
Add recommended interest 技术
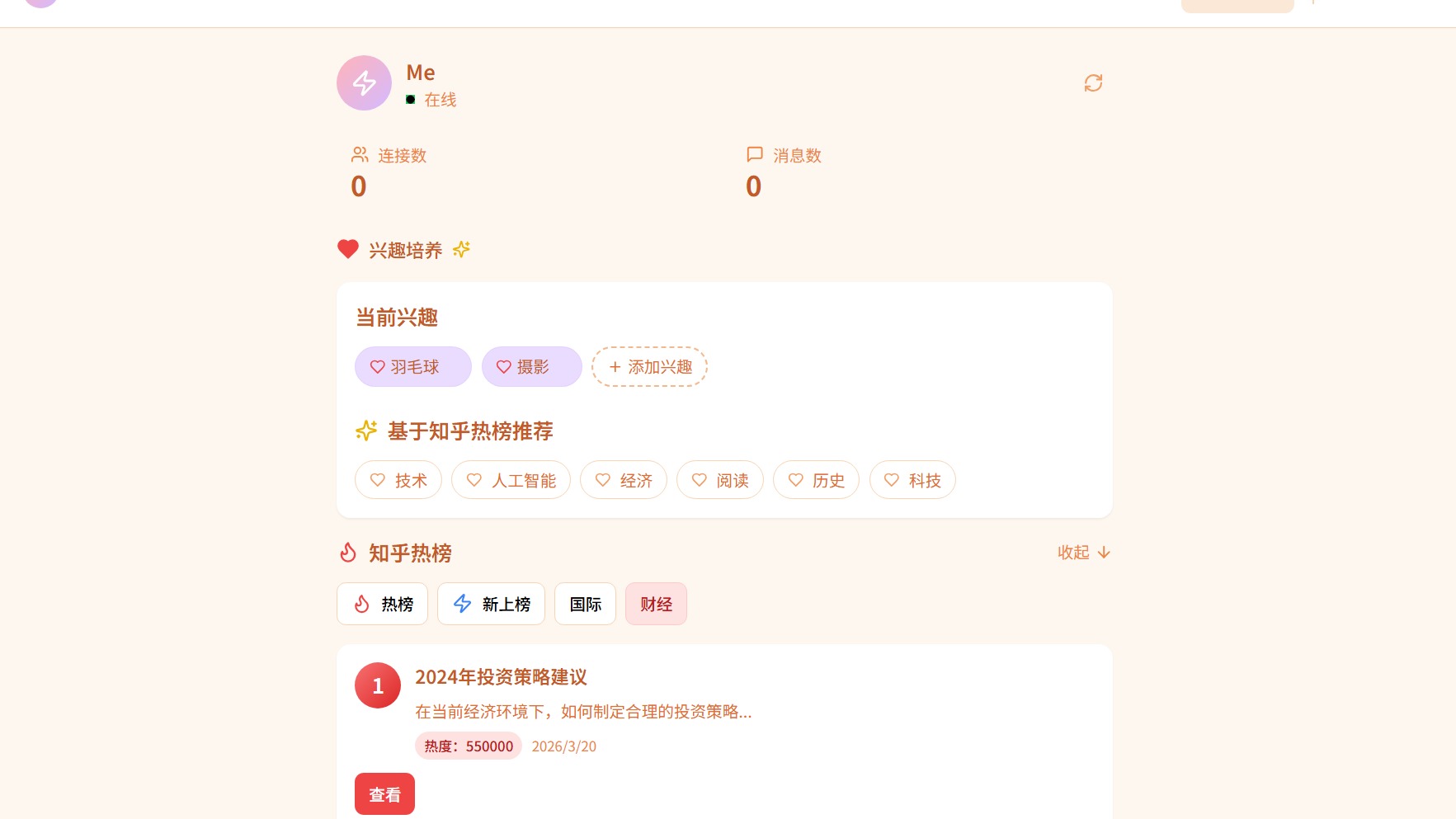click(398, 480)
